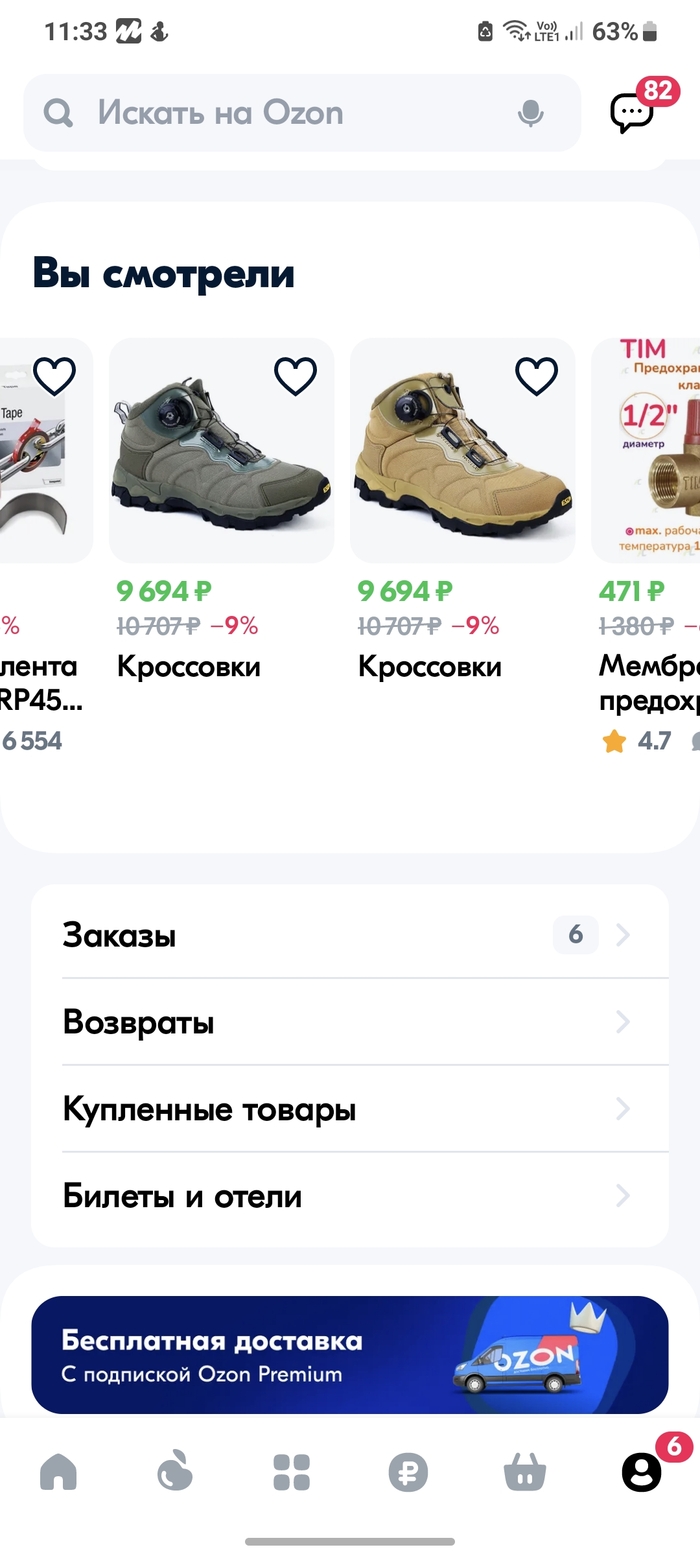Open Билеты и отели
The image size is (700, 1556).
point(349,1197)
